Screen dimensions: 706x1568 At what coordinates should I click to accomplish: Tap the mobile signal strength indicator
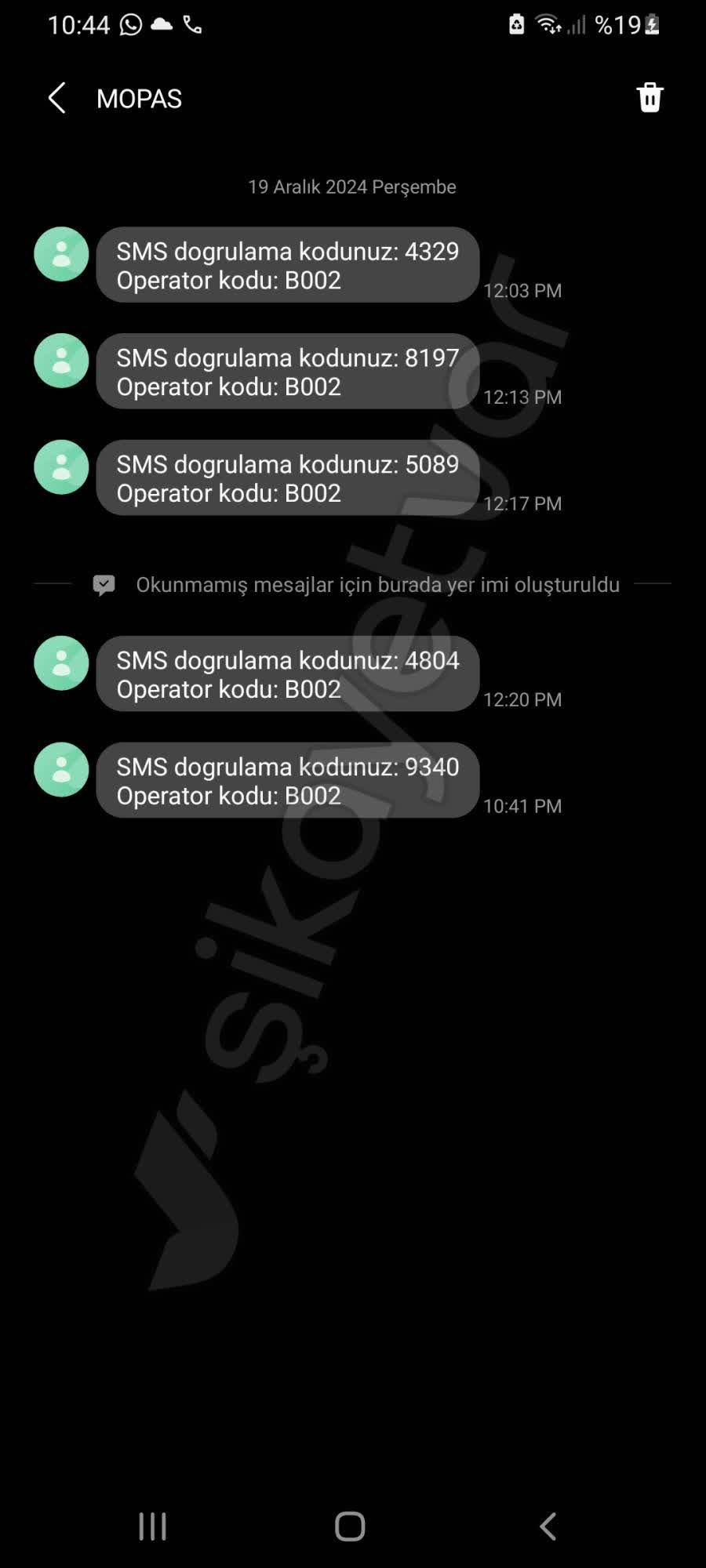pos(578,24)
